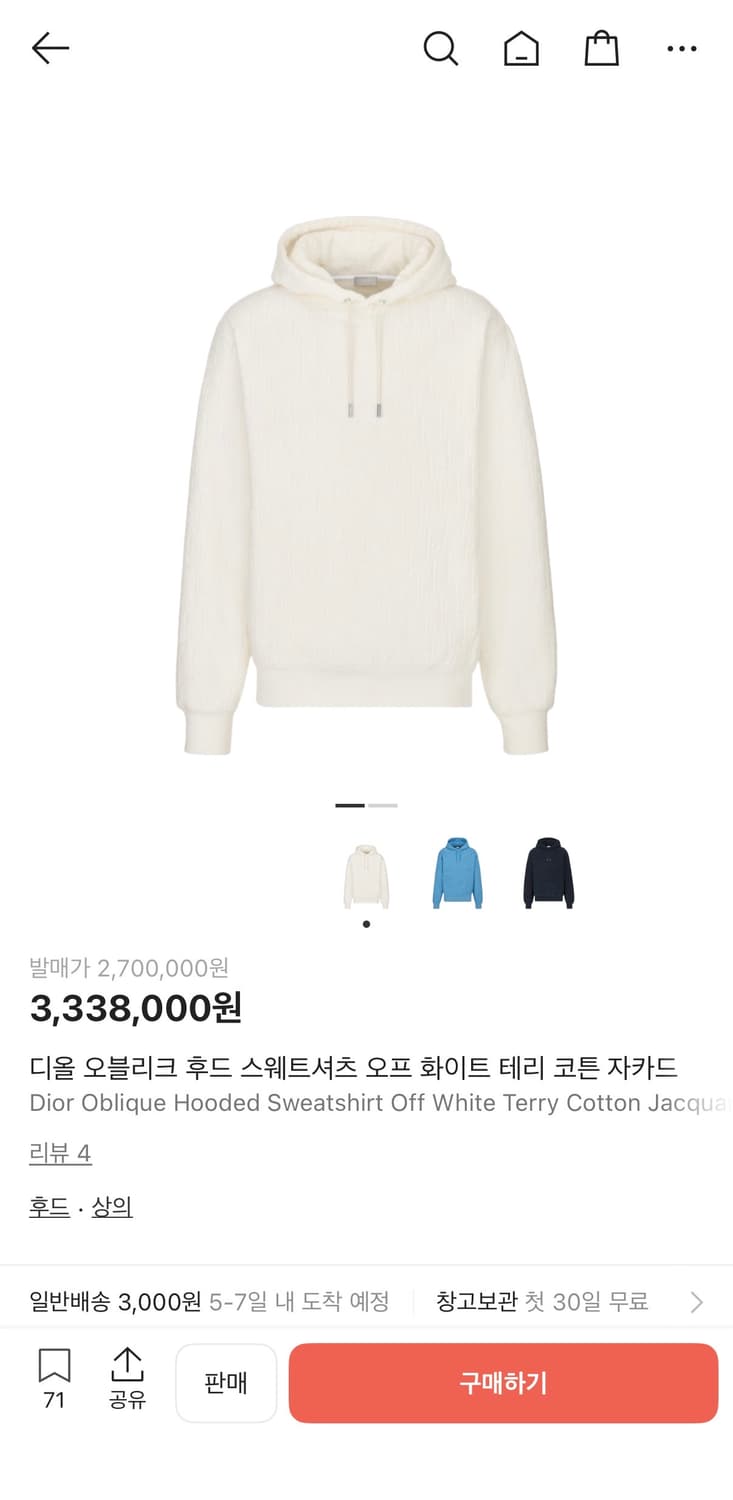Go to the home screen icon
733x1500 pixels.
pos(521,47)
